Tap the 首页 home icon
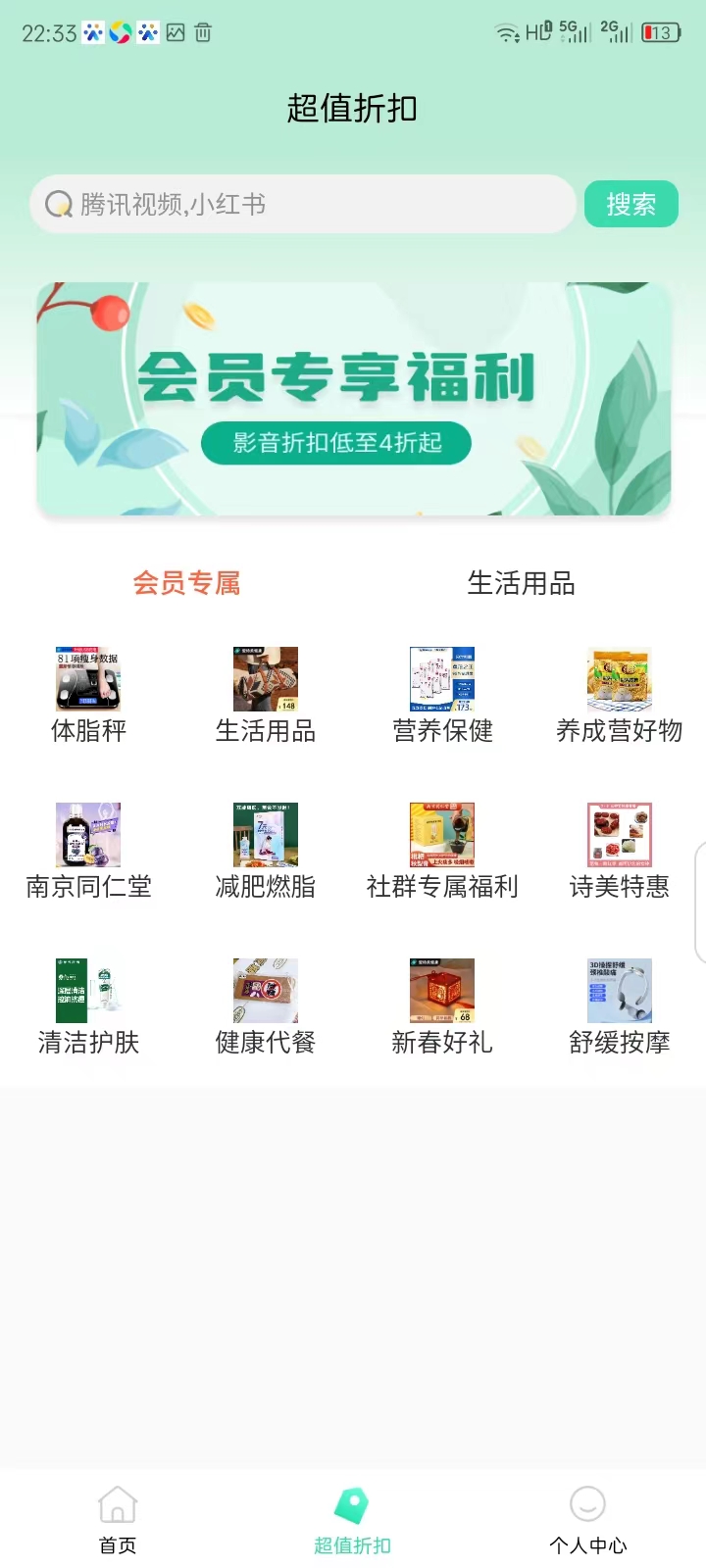The width and height of the screenshot is (706, 1568). [118, 1506]
